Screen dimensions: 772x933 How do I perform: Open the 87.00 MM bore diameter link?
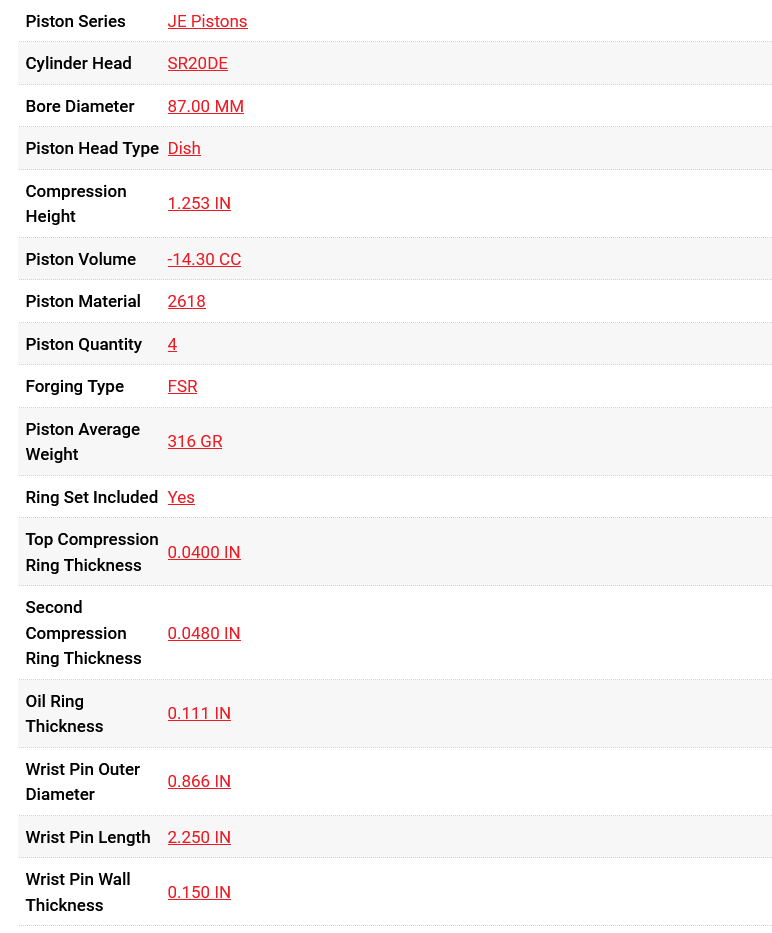(205, 106)
